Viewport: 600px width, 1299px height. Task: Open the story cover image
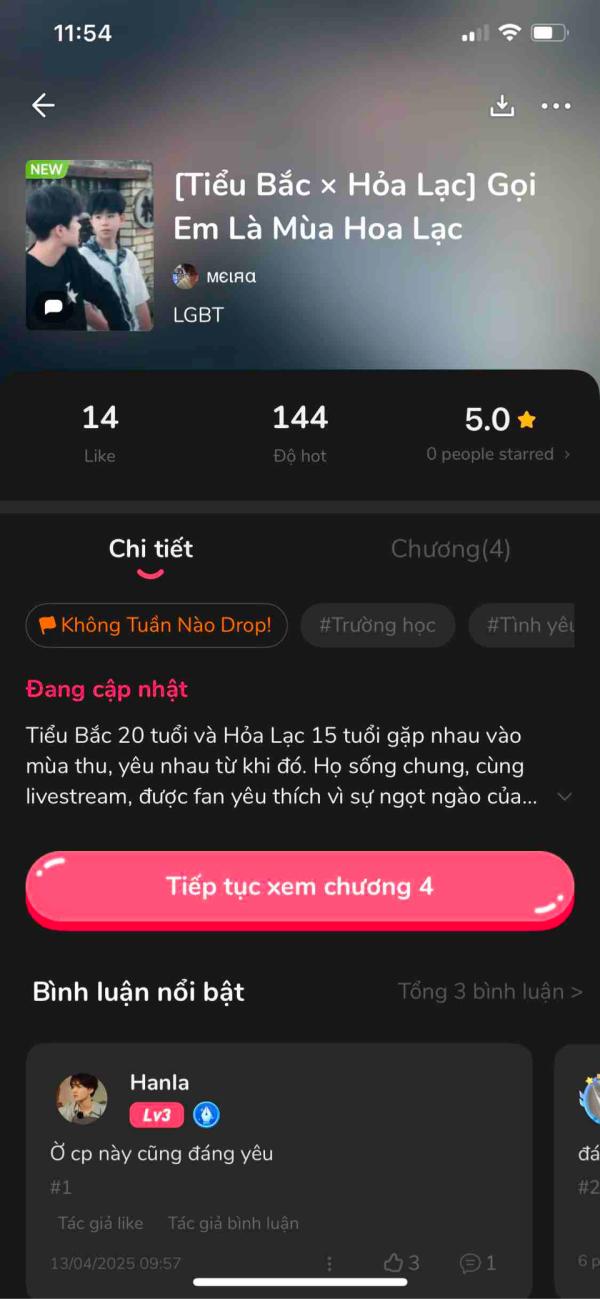89,245
